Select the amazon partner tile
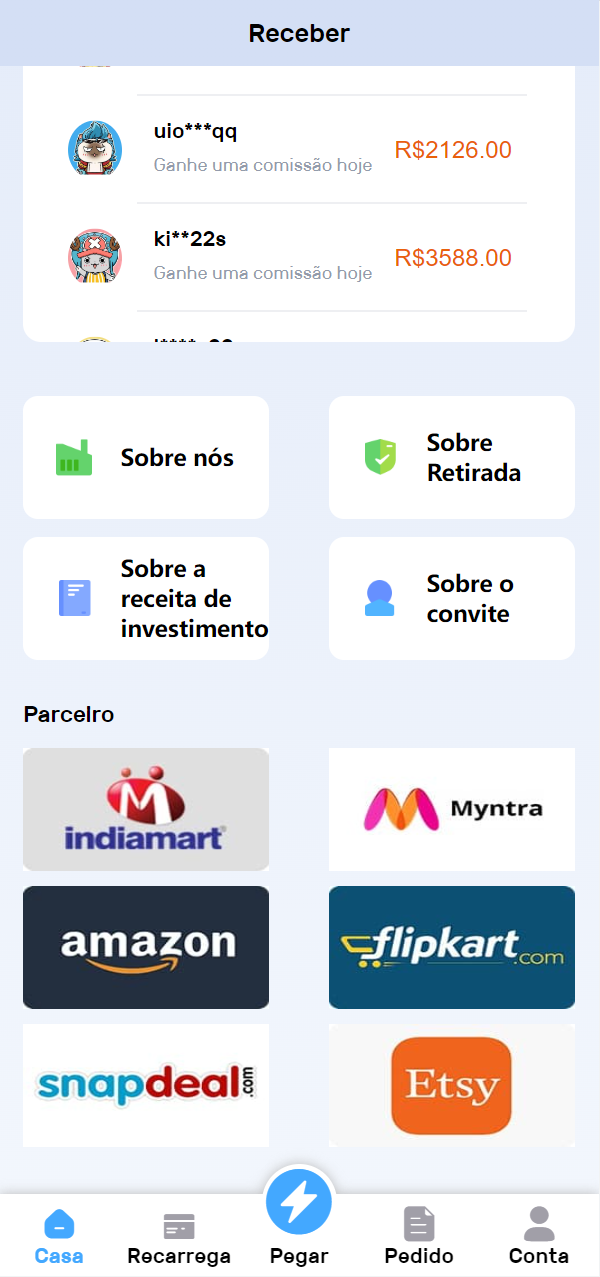This screenshot has width=600, height=1277. coord(146,947)
